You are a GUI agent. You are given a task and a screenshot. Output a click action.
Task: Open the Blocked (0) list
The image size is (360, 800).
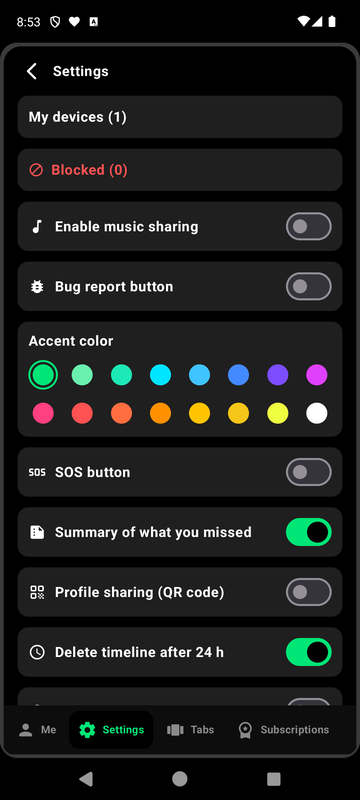pos(179,170)
